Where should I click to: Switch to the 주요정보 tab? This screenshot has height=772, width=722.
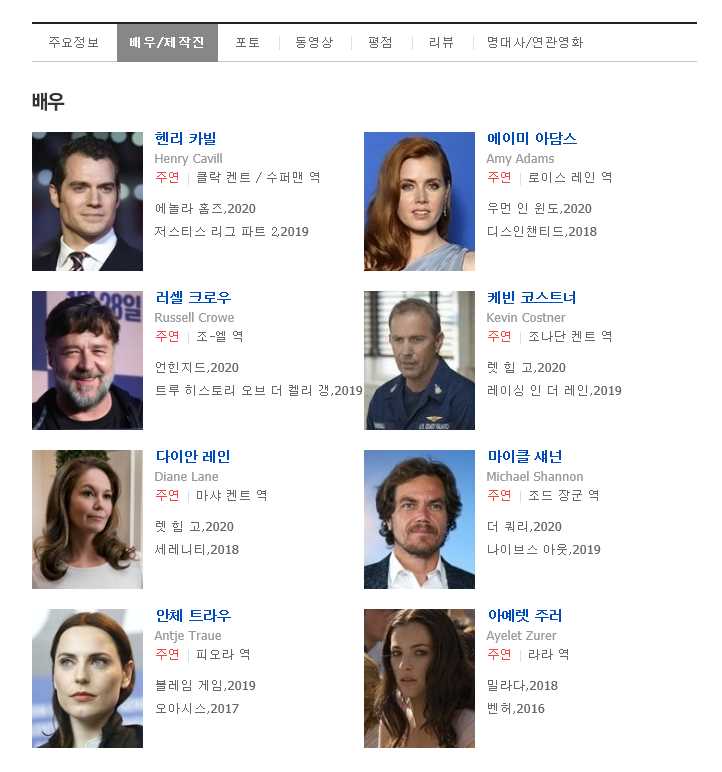click(x=74, y=42)
